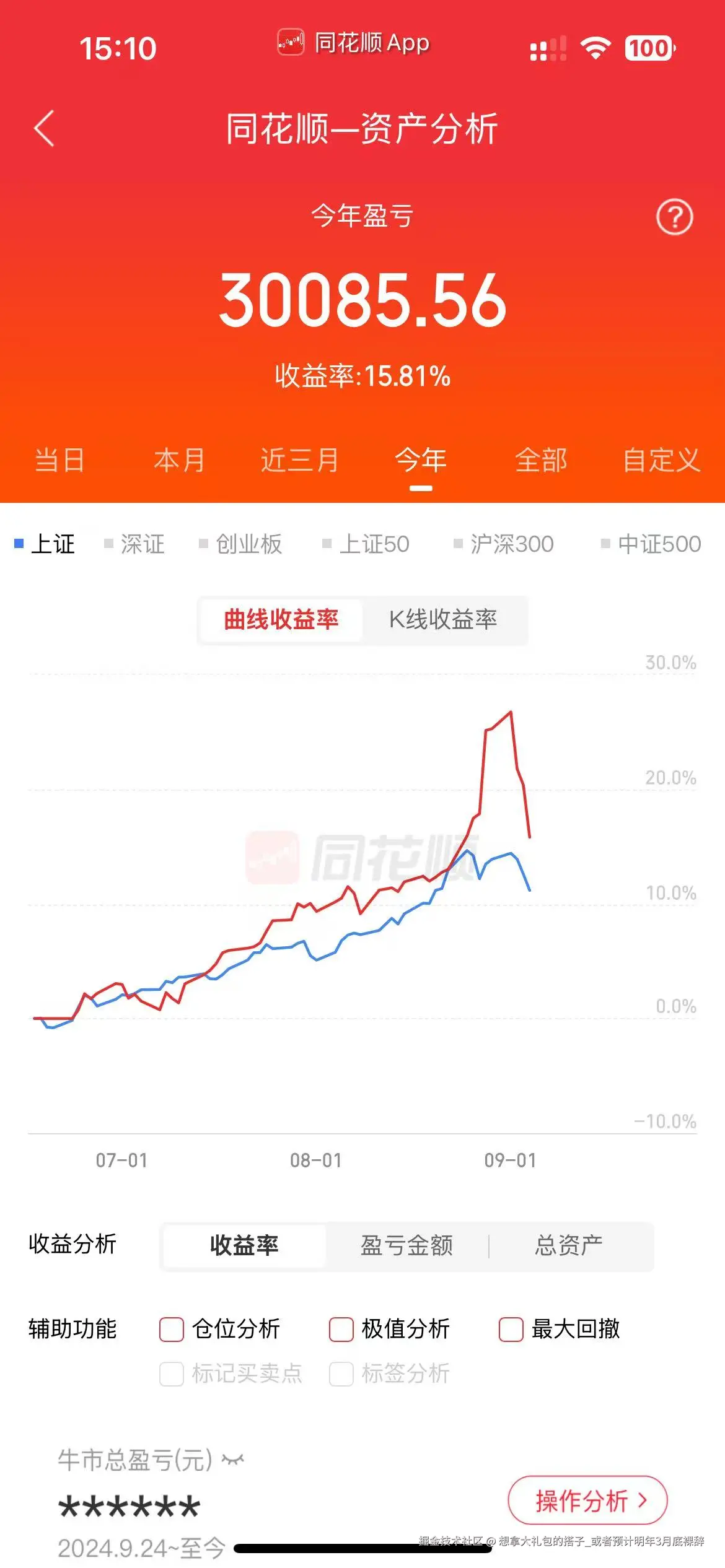Screen dimensions: 725x1568
Task: Switch chart to K线收益率
Action: click(443, 619)
